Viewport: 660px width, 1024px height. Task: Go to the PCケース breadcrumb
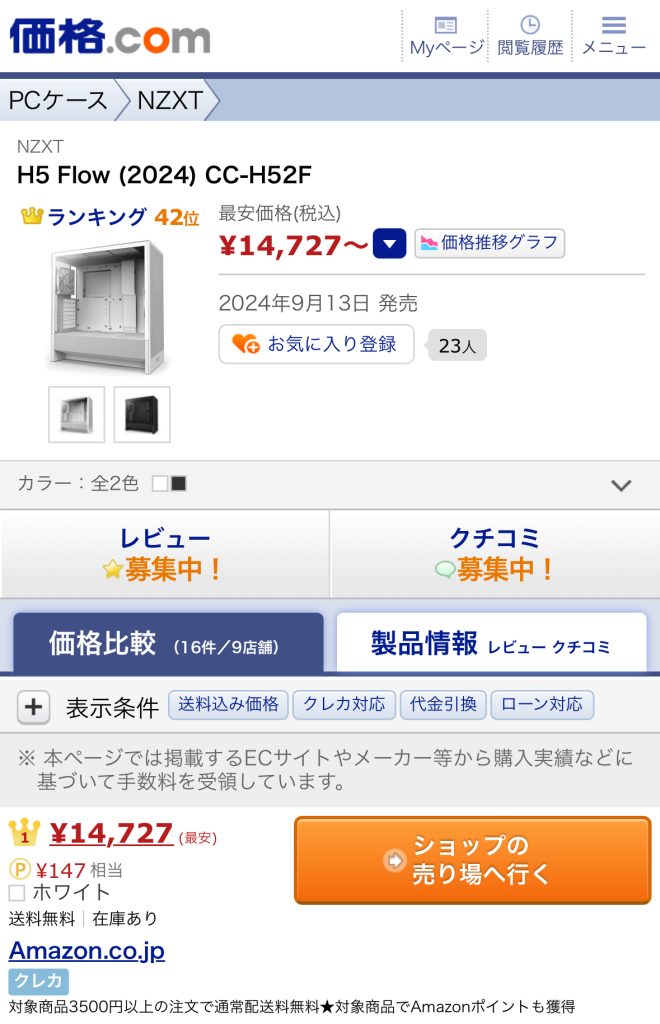coord(58,100)
